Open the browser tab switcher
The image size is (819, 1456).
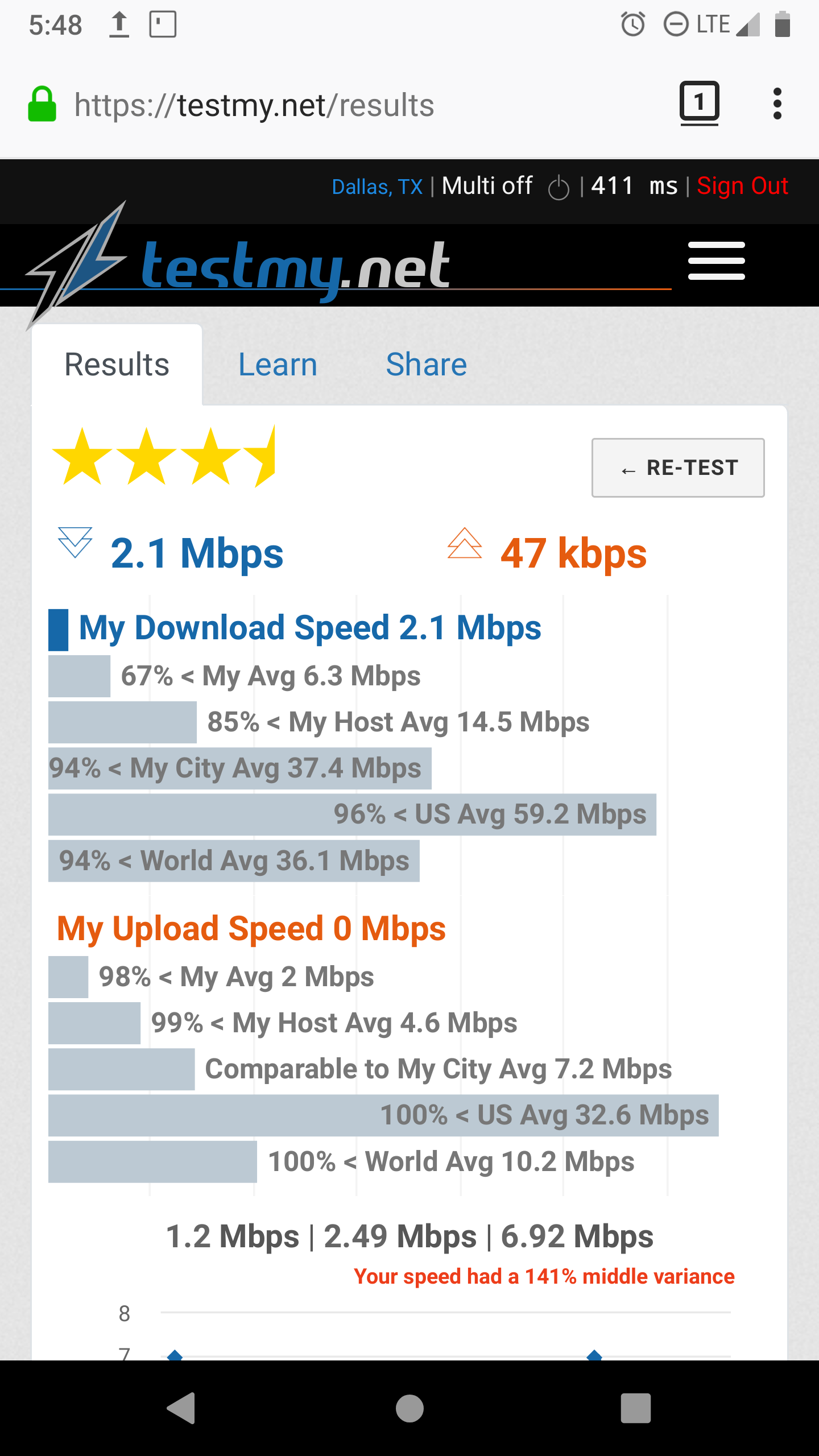[x=699, y=104]
